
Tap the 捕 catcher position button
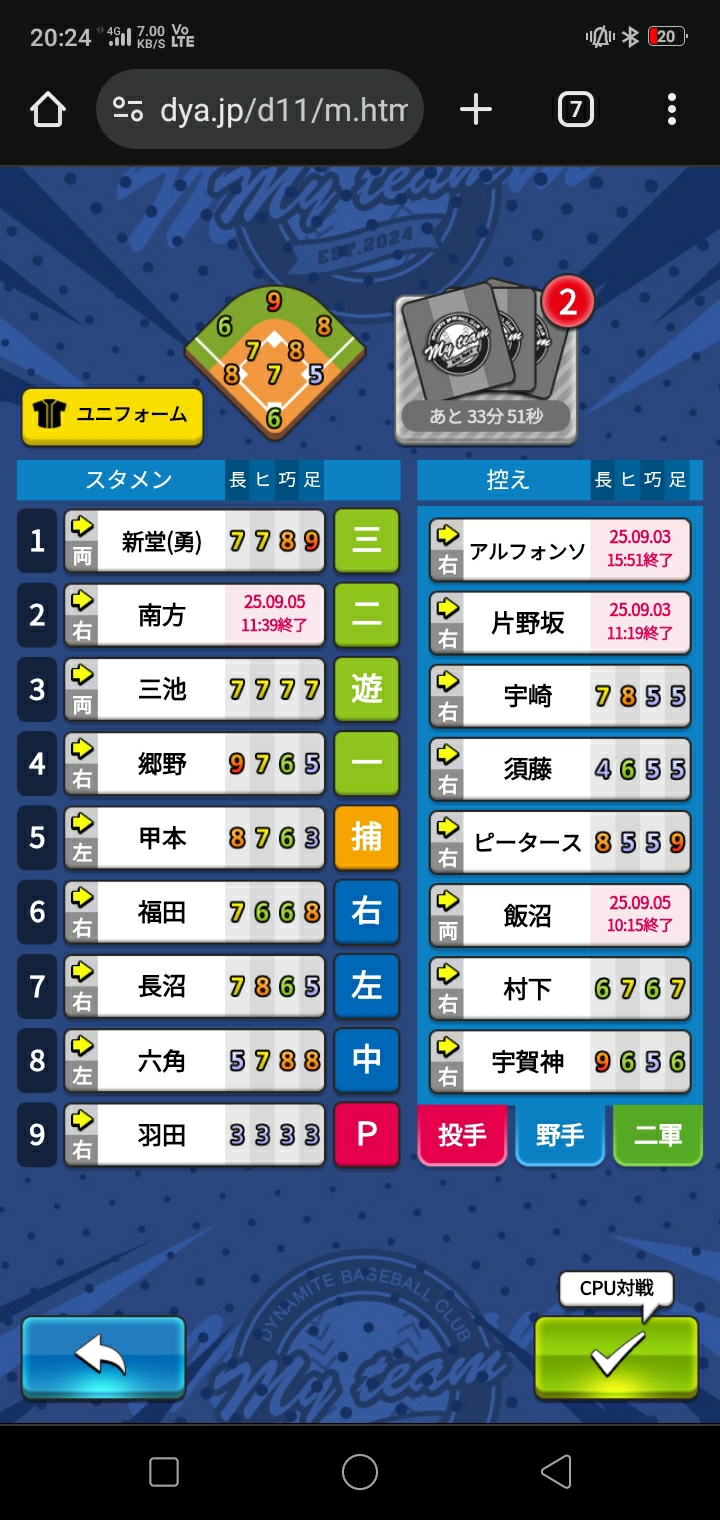(x=366, y=837)
